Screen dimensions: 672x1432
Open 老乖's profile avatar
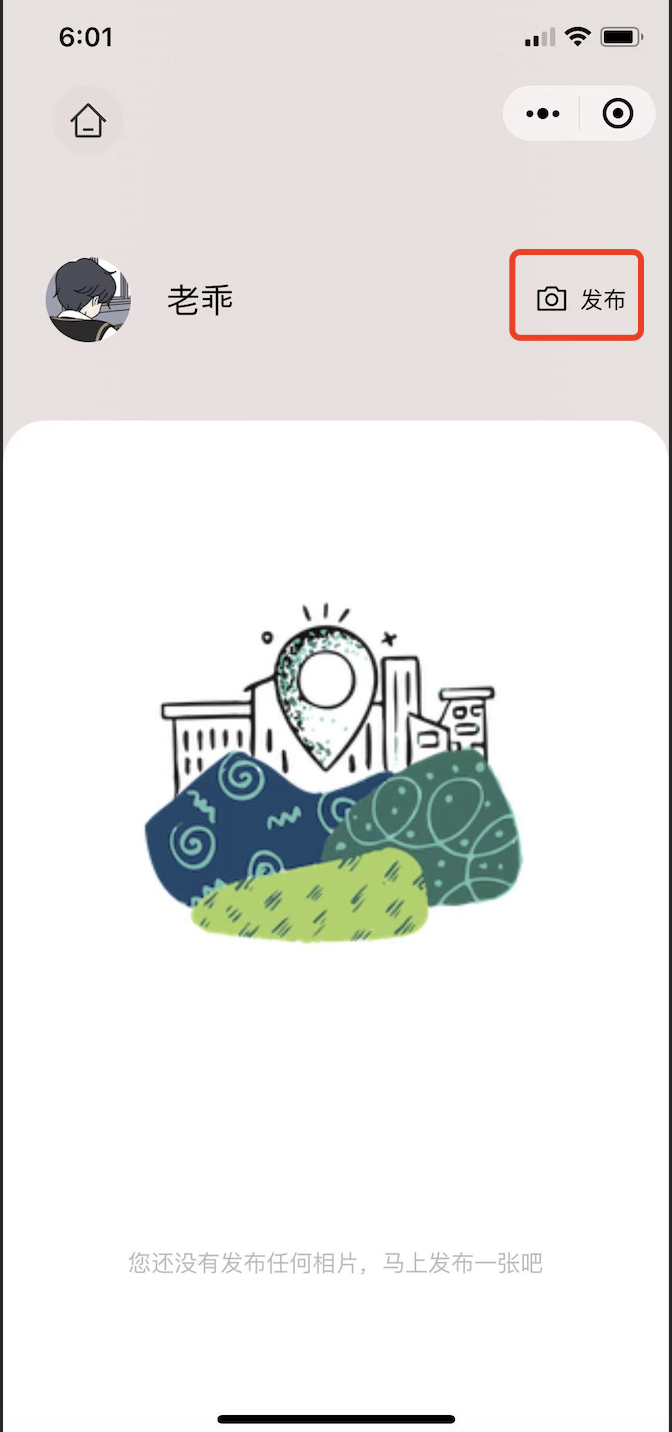click(x=88, y=299)
